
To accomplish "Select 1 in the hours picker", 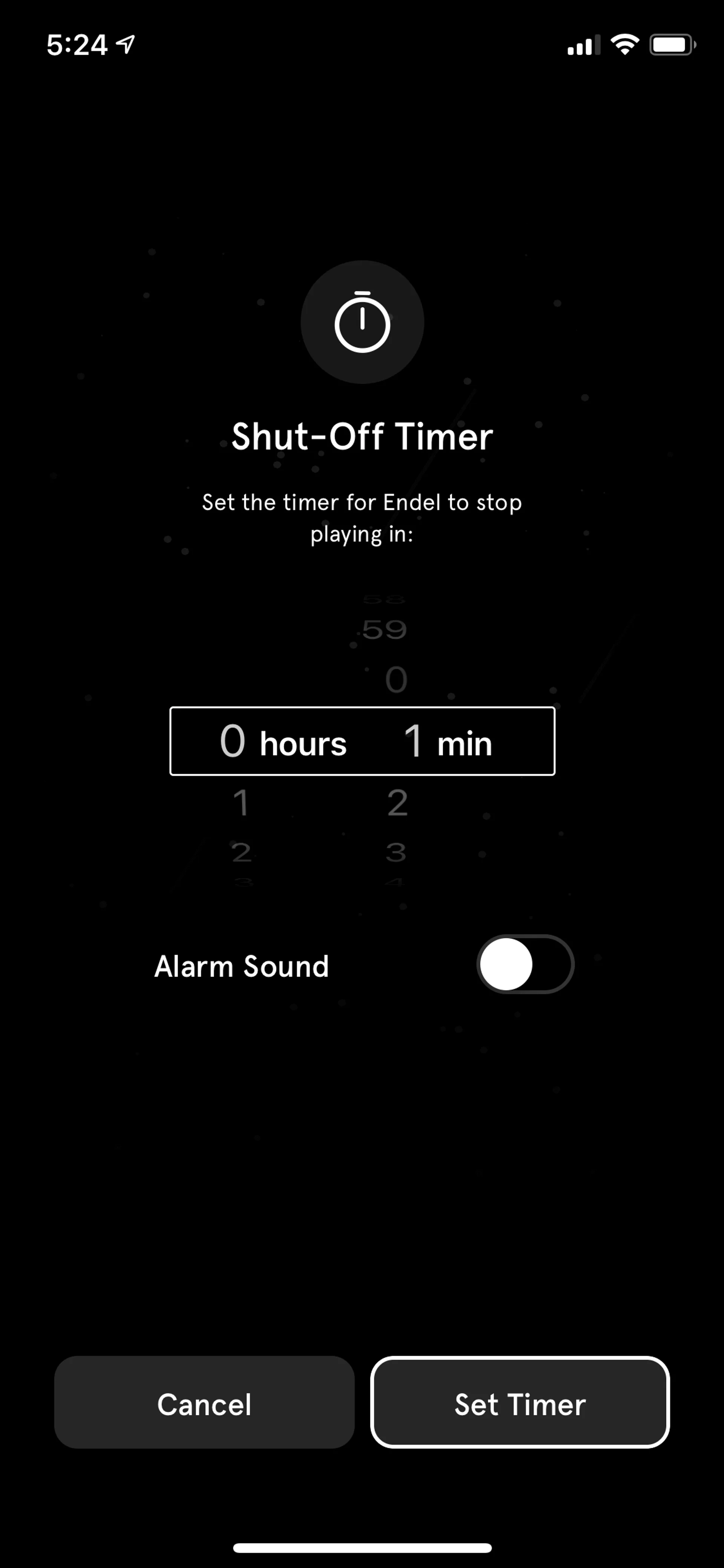I will tap(241, 803).
